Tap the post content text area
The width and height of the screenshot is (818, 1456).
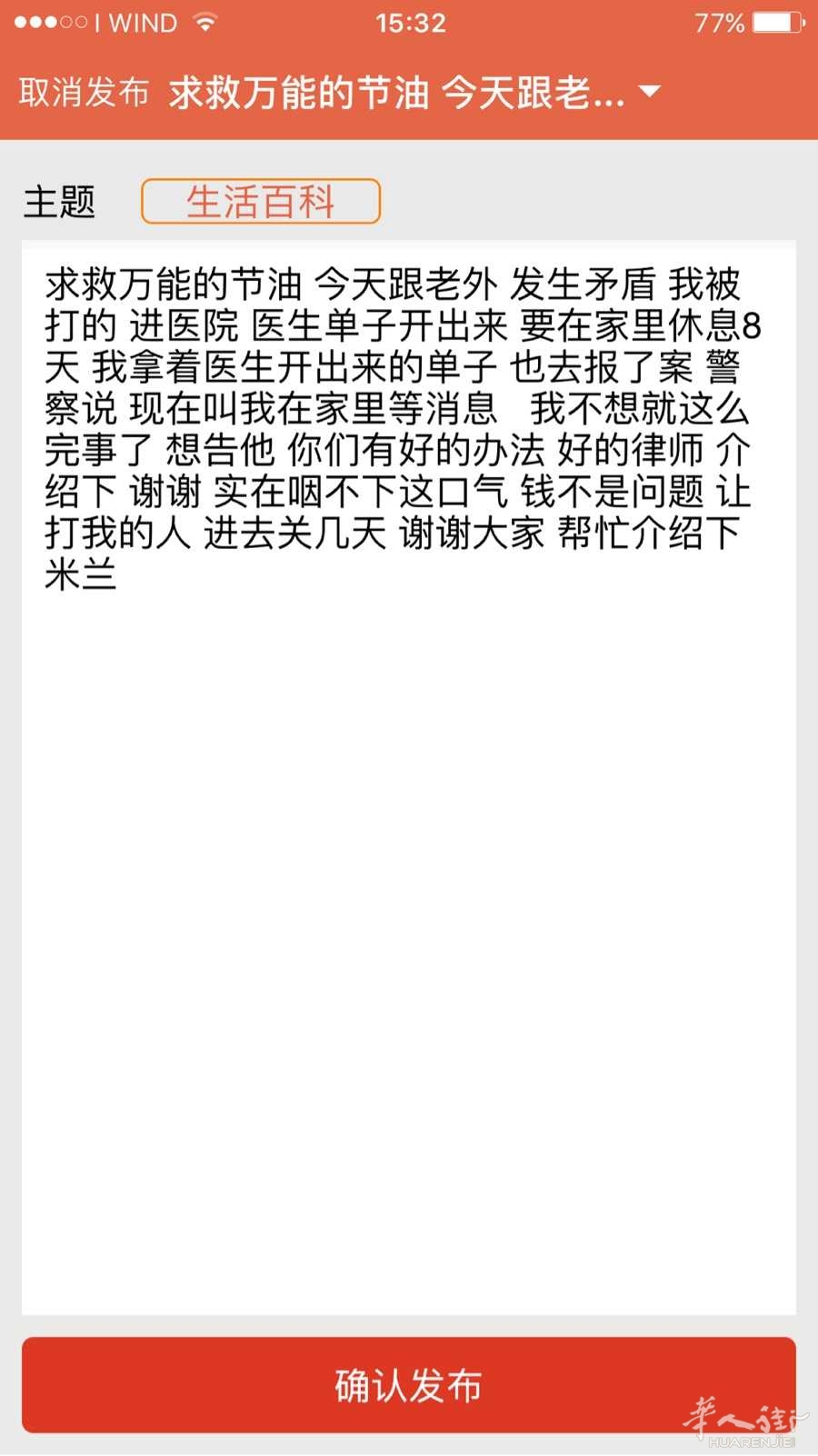point(409,778)
